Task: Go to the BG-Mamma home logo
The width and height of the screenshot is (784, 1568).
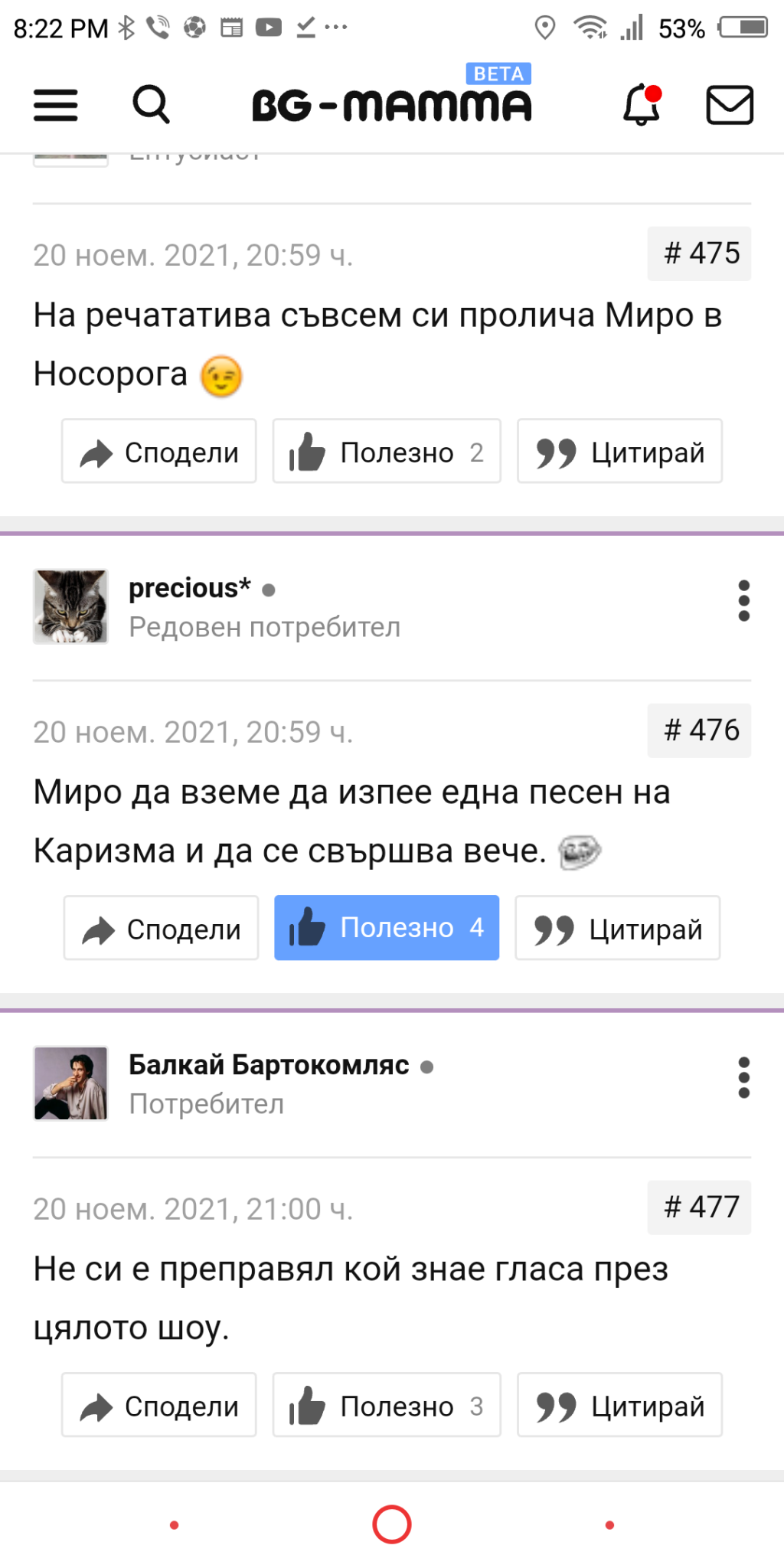Action: (x=391, y=105)
